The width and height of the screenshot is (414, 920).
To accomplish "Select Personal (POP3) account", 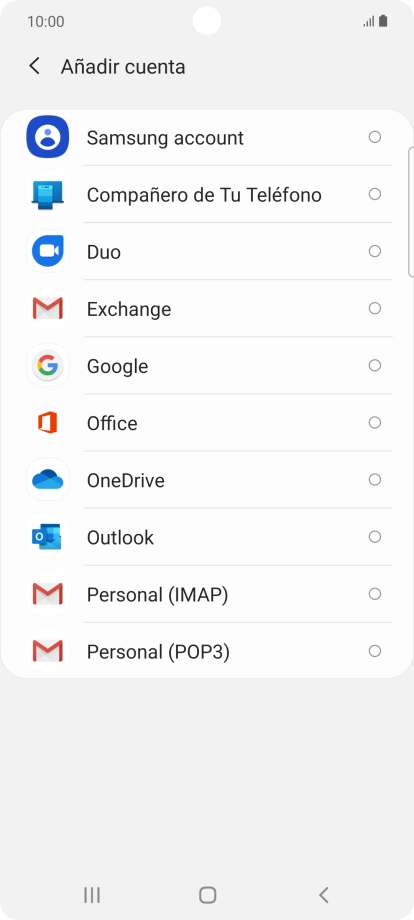I will click(x=207, y=651).
